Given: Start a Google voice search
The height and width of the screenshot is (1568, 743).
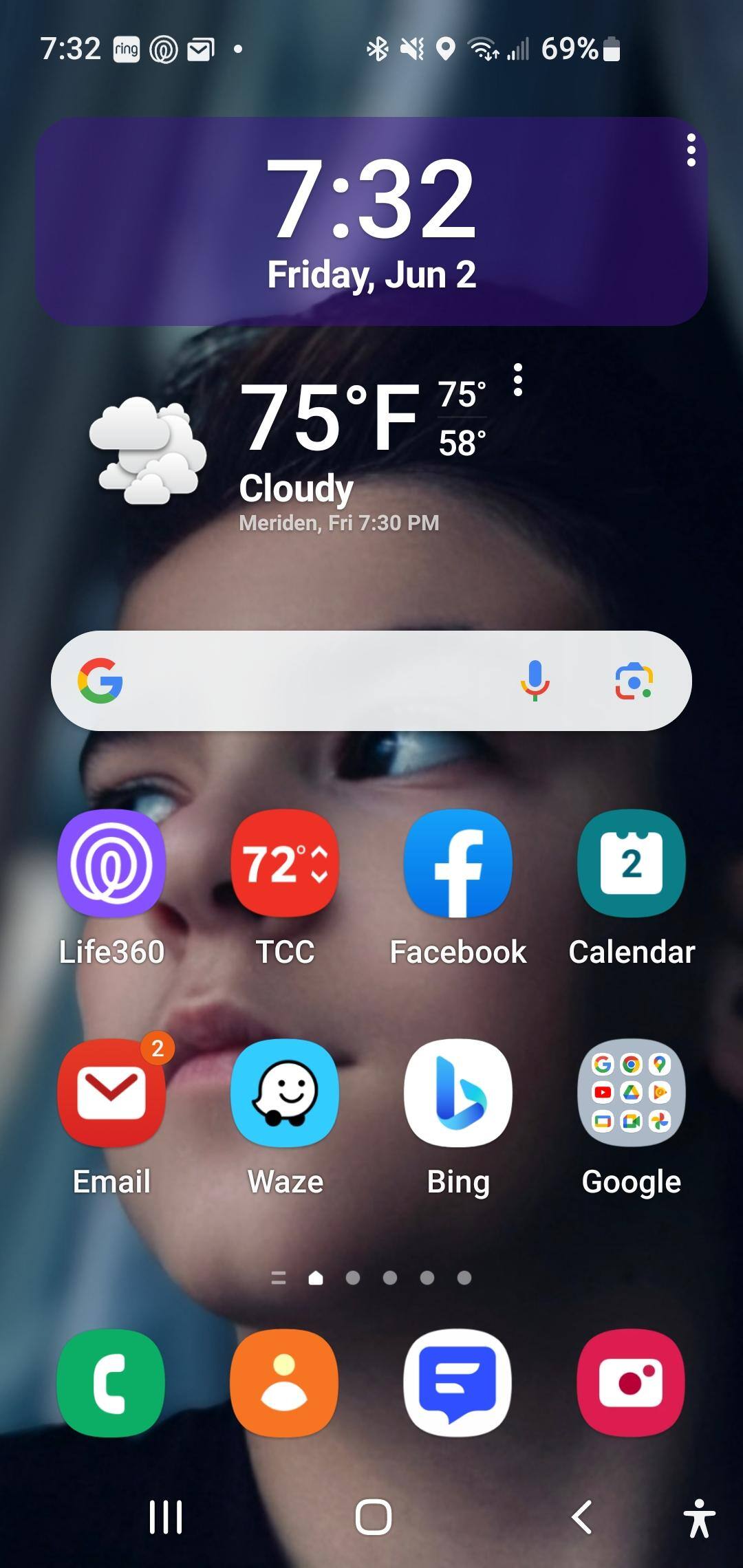Looking at the screenshot, I should [535, 681].
